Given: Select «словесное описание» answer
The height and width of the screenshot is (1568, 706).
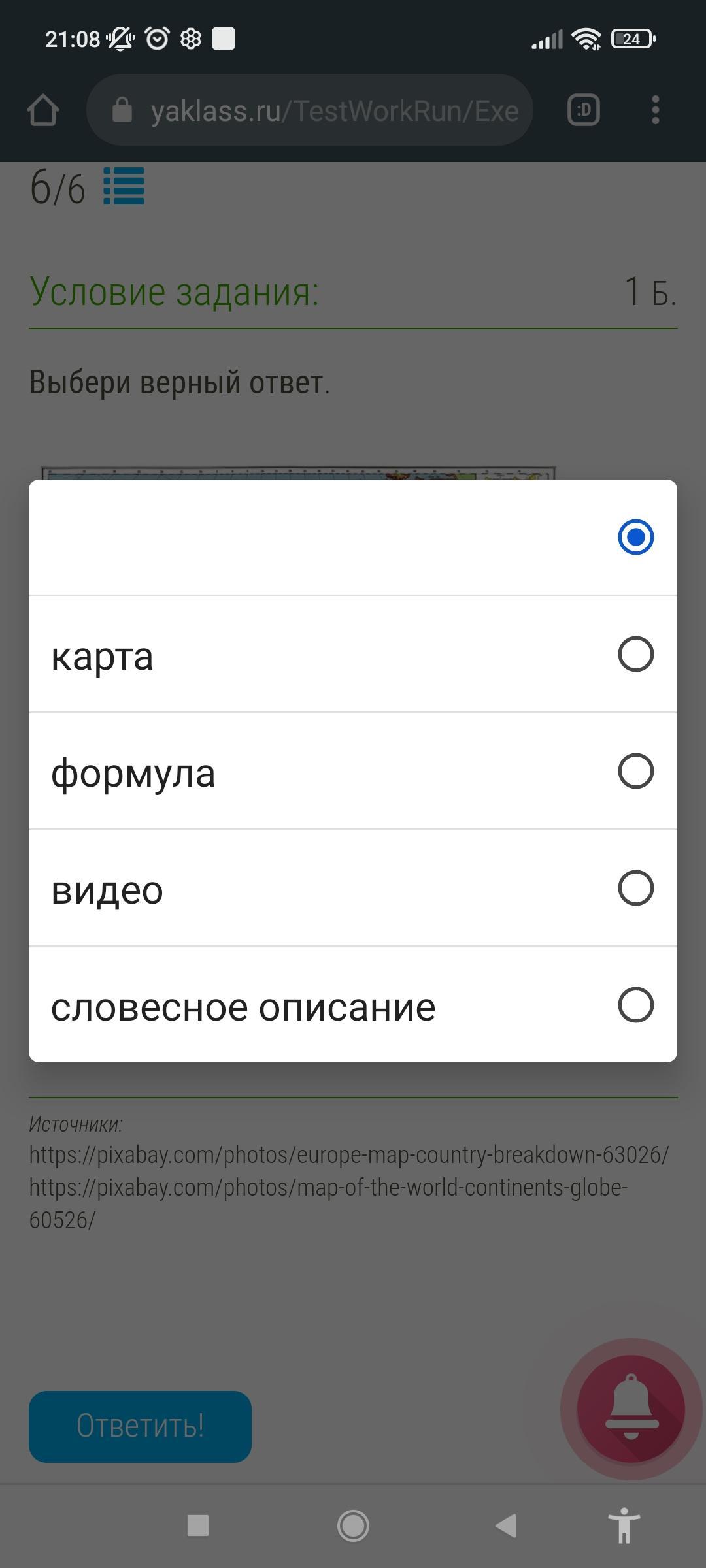Looking at the screenshot, I should 353,1005.
